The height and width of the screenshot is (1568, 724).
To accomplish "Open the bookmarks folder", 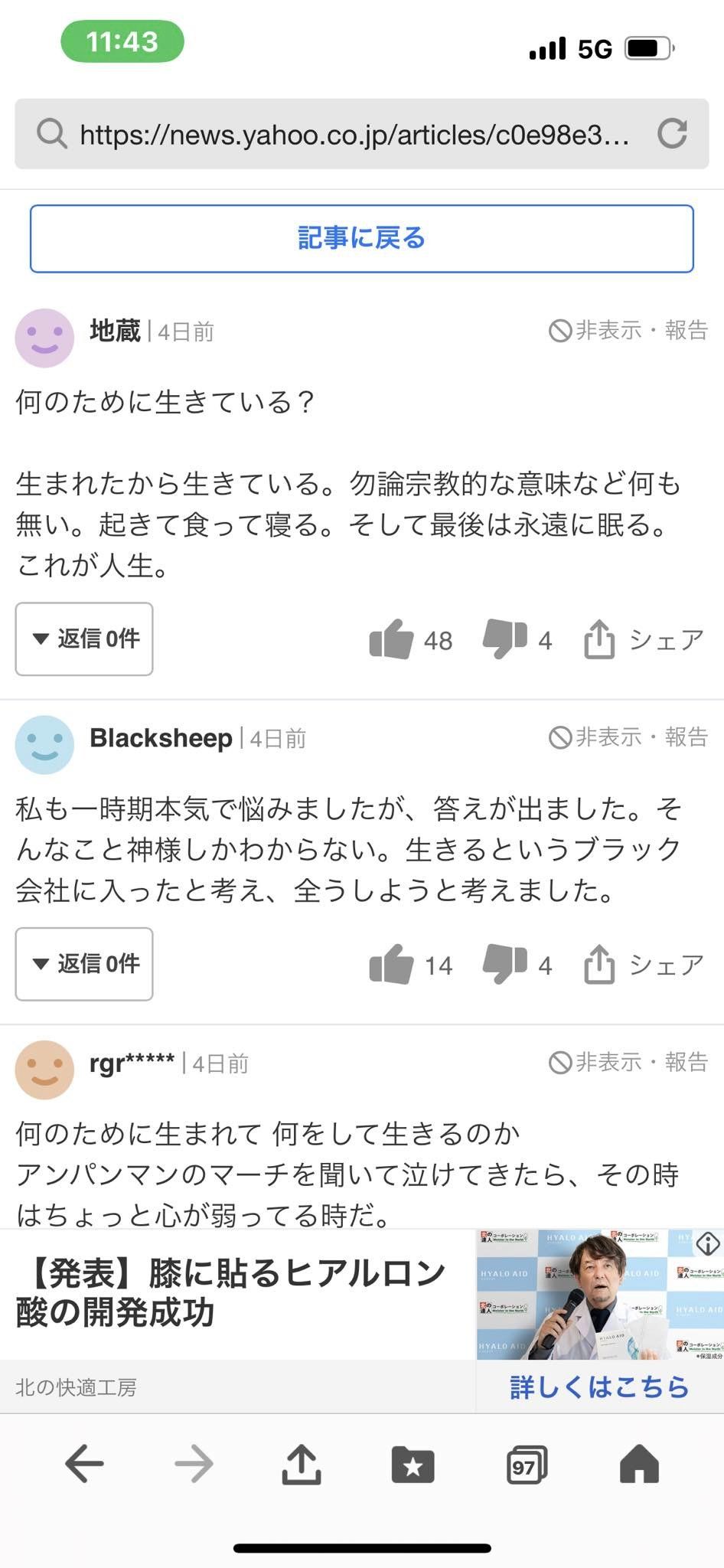I will click(x=413, y=1465).
